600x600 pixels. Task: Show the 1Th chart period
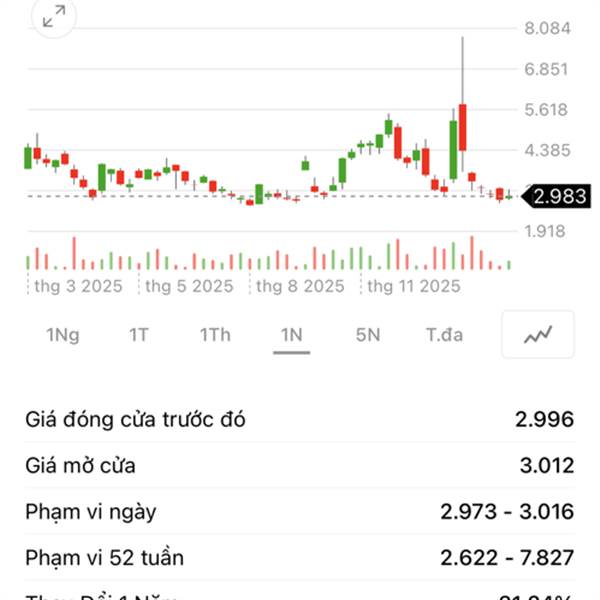point(214,335)
